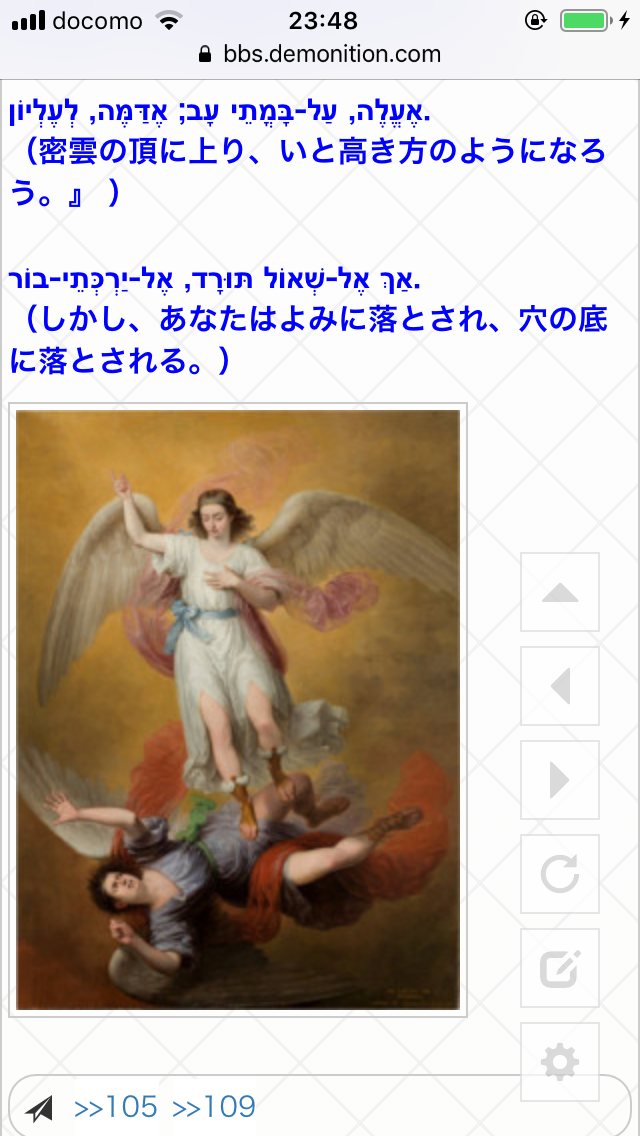Image resolution: width=640 pixels, height=1136 pixels.
Task: Open the write post pencil button
Action: point(560,968)
